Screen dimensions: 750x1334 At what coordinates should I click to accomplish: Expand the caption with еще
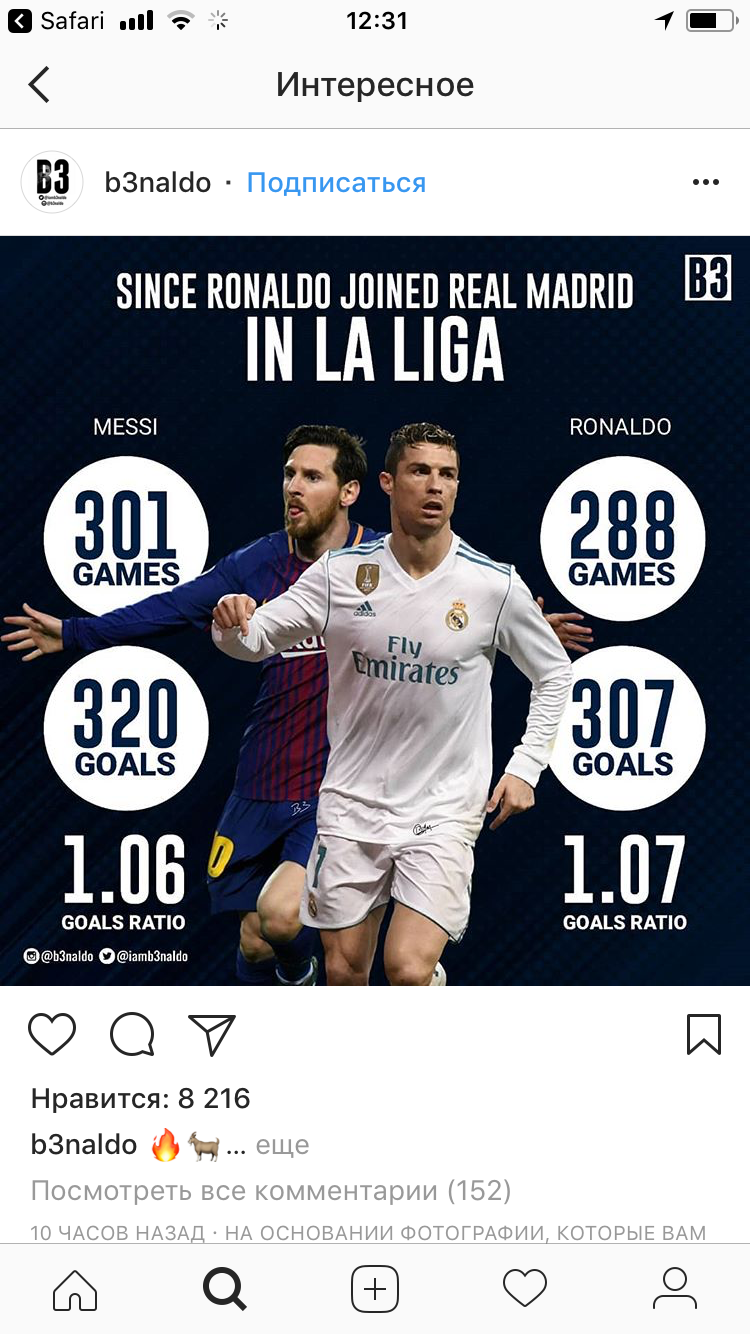click(282, 1145)
